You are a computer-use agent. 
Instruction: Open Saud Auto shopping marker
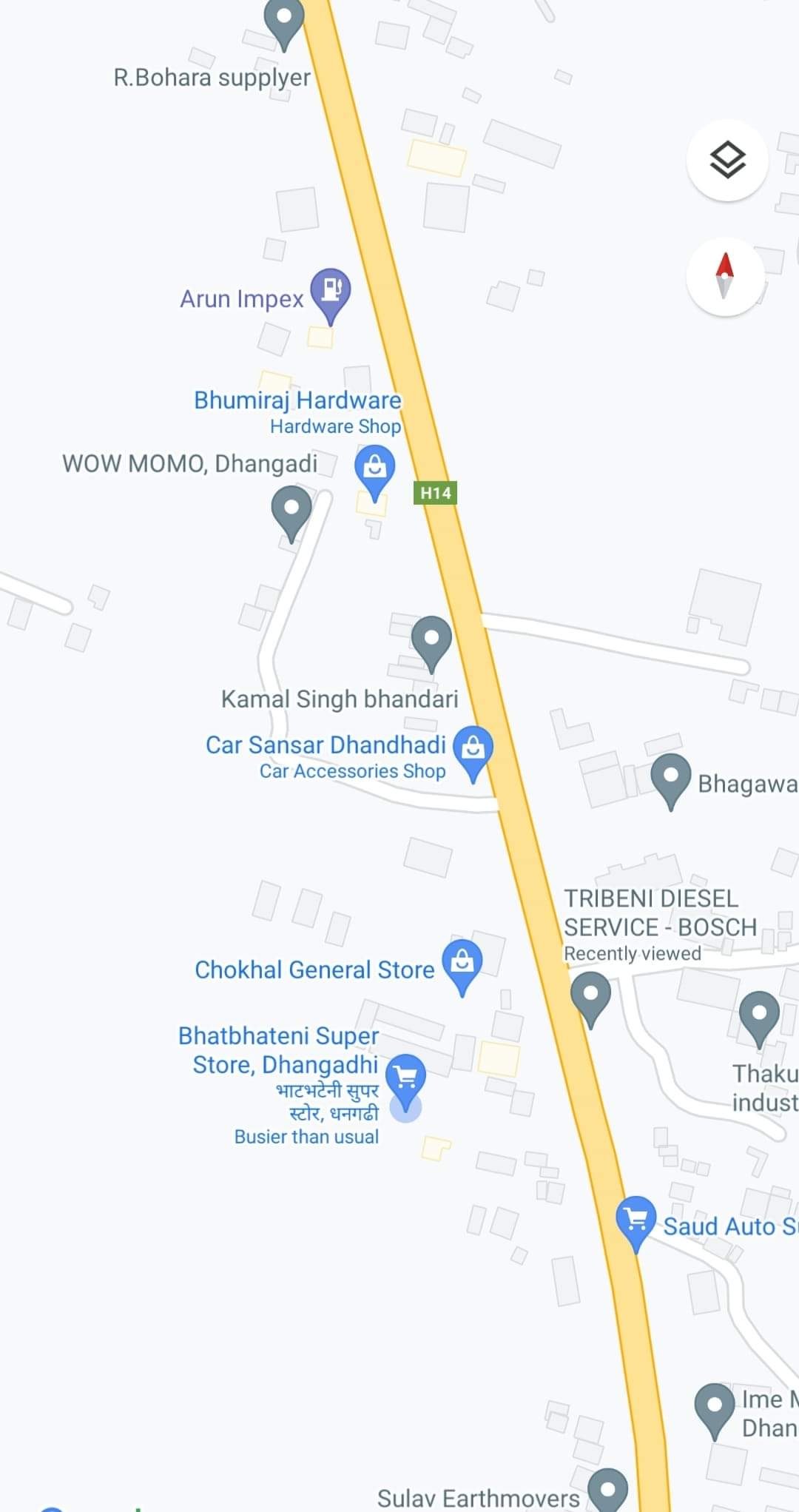[636, 1219]
